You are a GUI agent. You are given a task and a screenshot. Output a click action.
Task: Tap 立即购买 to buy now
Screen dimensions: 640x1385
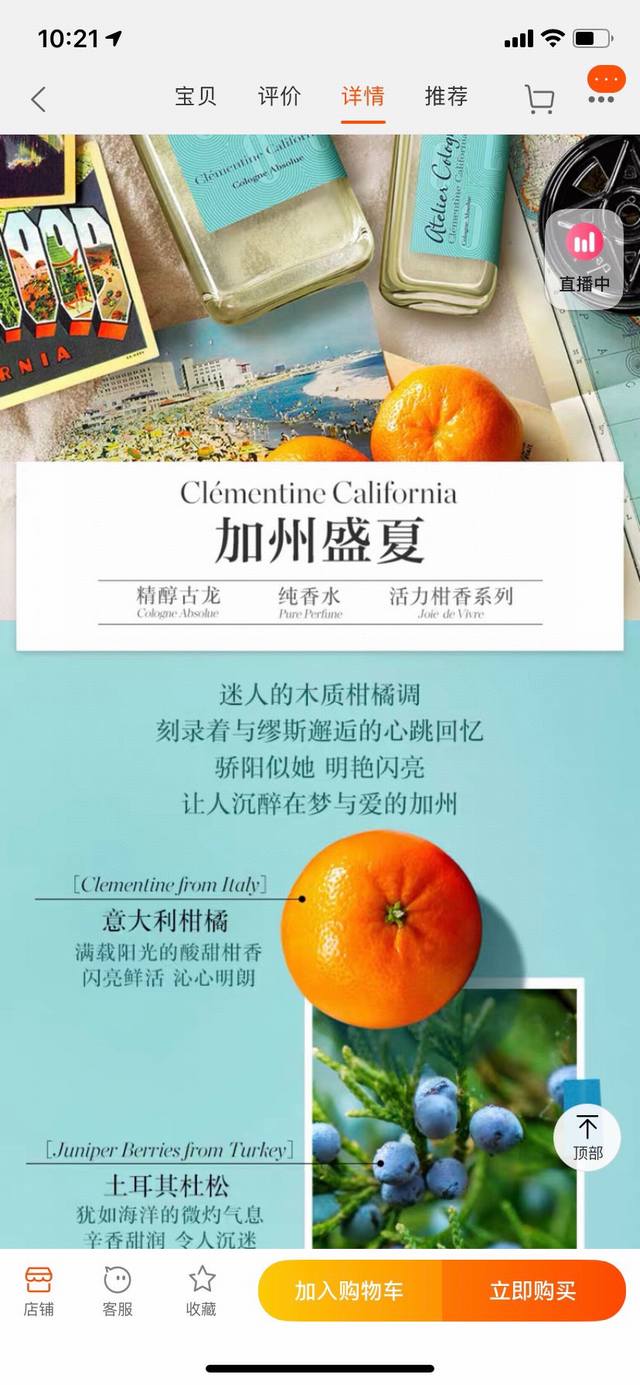pos(533,1291)
